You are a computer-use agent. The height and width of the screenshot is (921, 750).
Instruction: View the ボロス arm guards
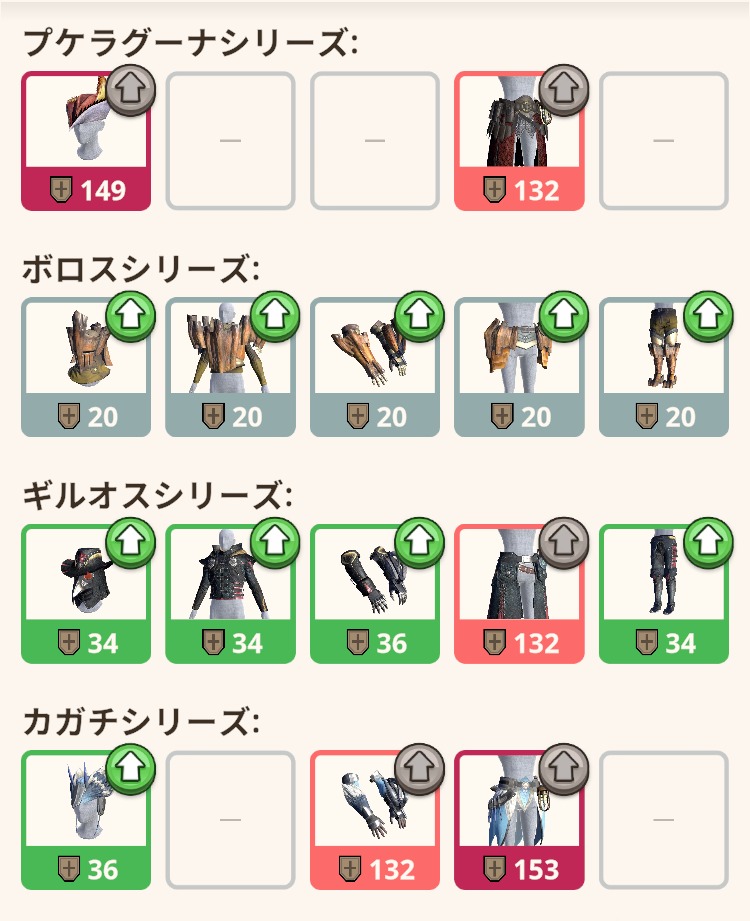pos(374,366)
